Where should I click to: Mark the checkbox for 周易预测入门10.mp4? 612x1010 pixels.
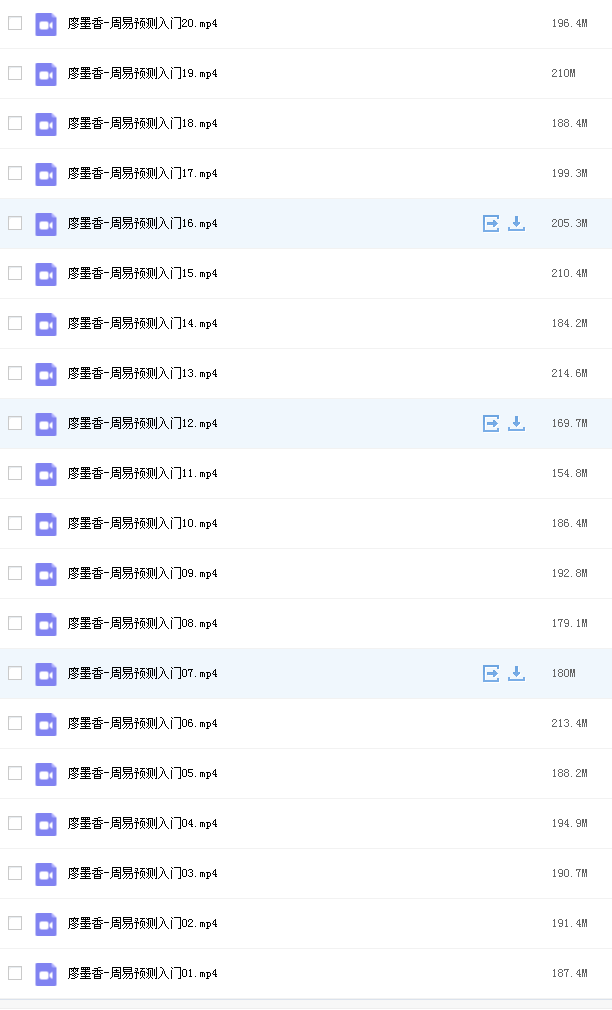[x=15, y=523]
